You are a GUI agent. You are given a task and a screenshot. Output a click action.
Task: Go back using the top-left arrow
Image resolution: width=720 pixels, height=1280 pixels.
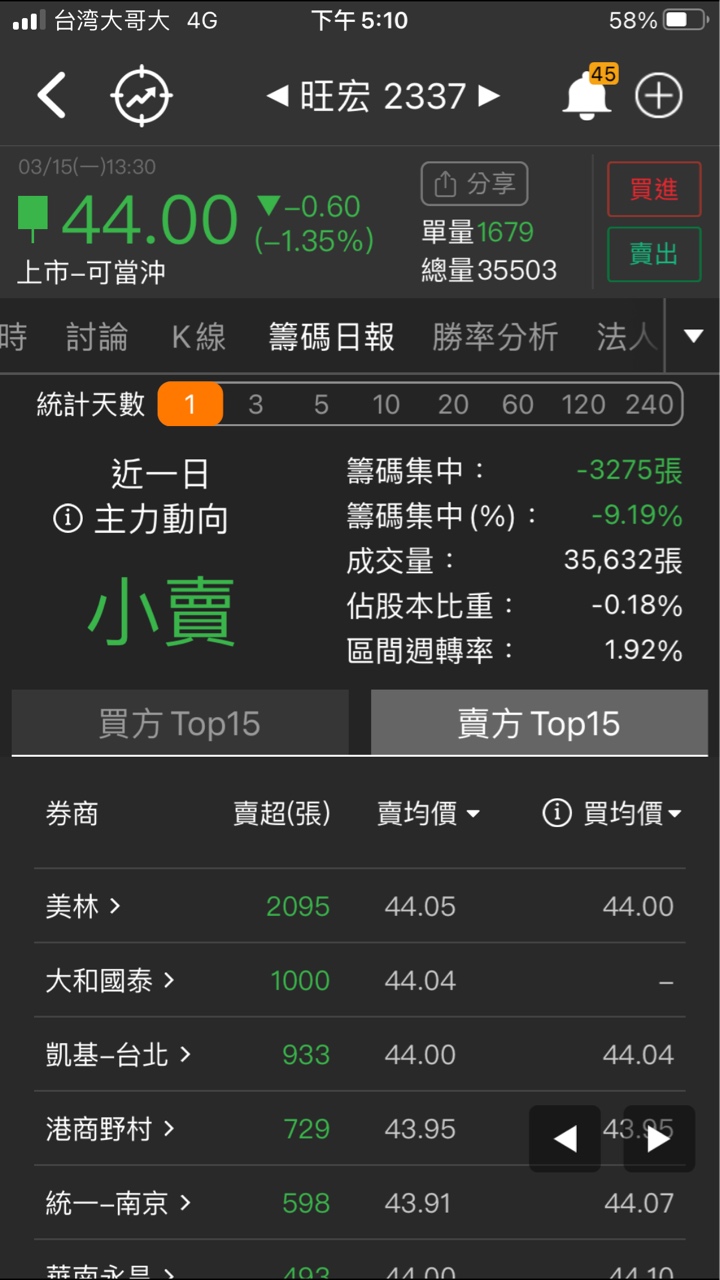[x=52, y=96]
